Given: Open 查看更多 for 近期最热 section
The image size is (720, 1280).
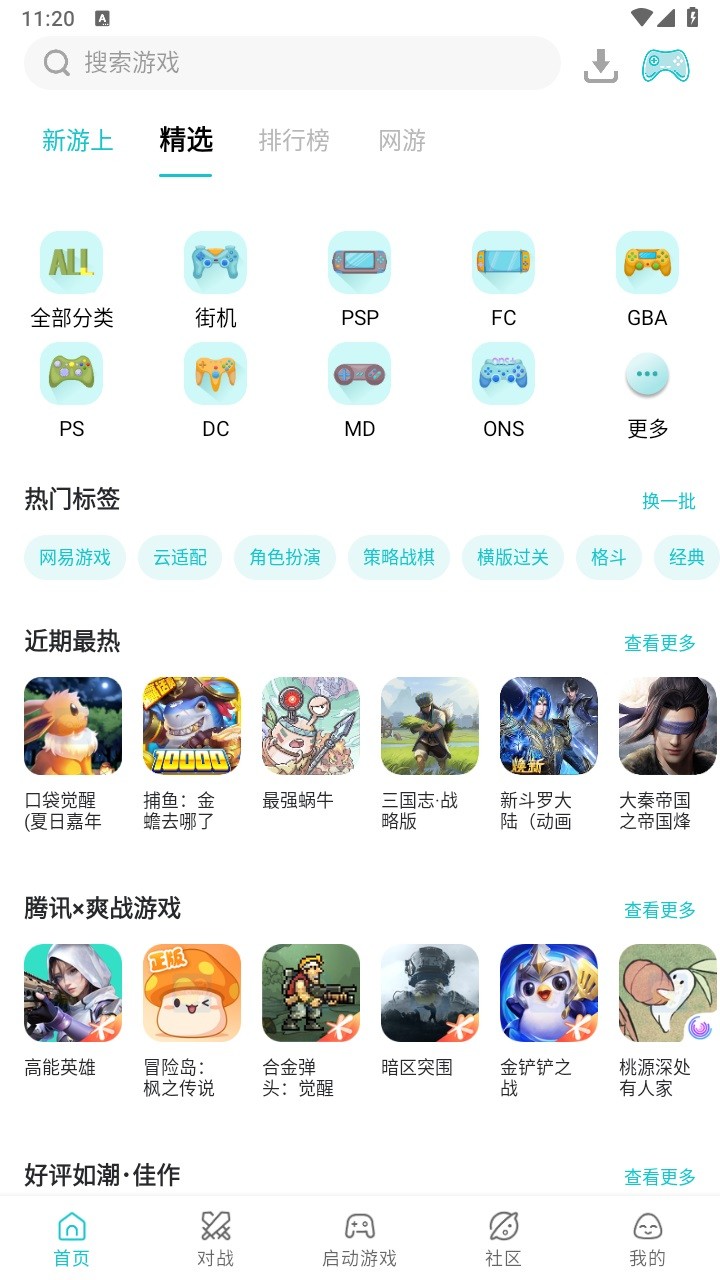Looking at the screenshot, I should pyautogui.click(x=660, y=644).
